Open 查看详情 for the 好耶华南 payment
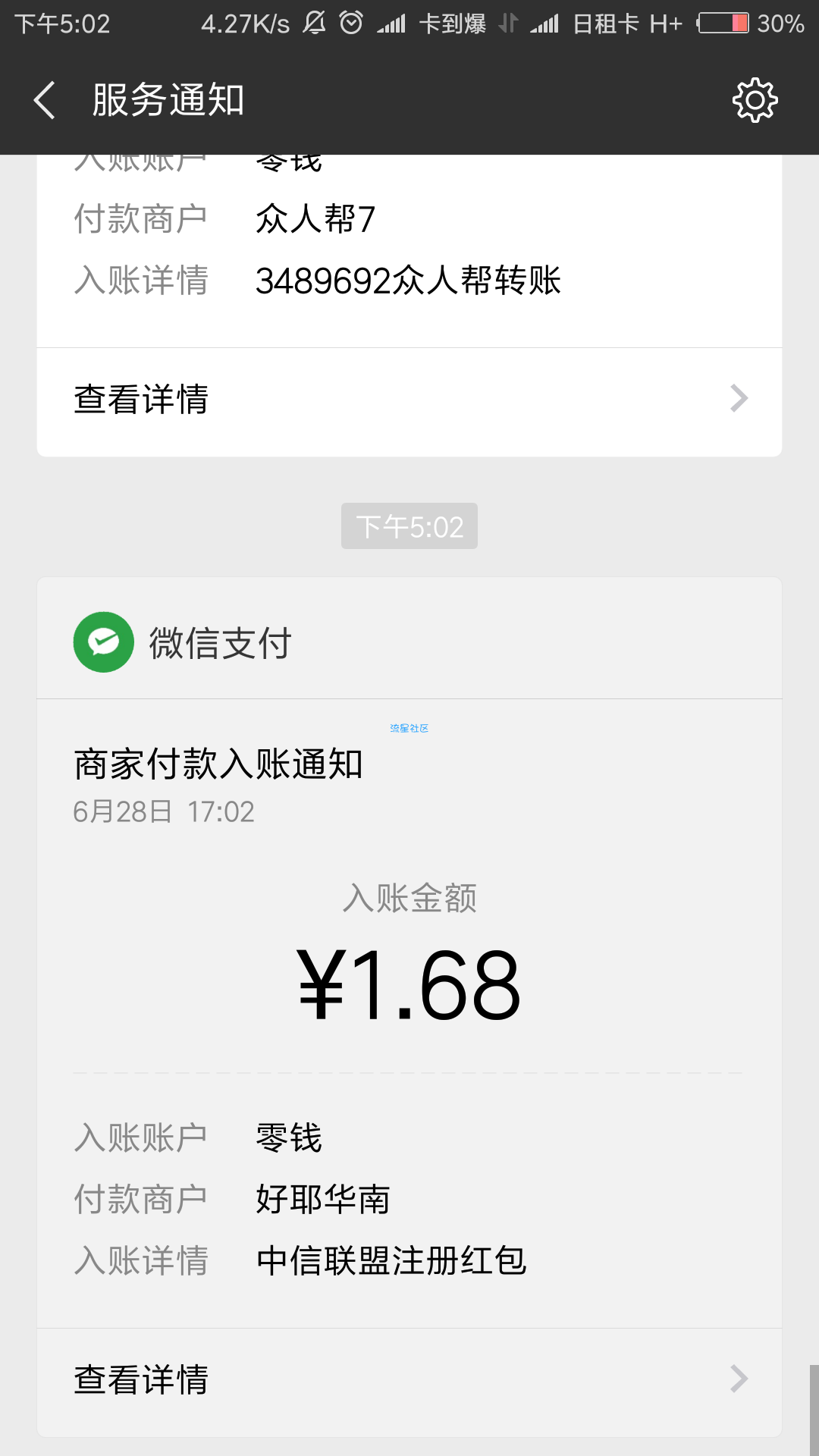The width and height of the screenshot is (819, 1456). coord(409,1379)
